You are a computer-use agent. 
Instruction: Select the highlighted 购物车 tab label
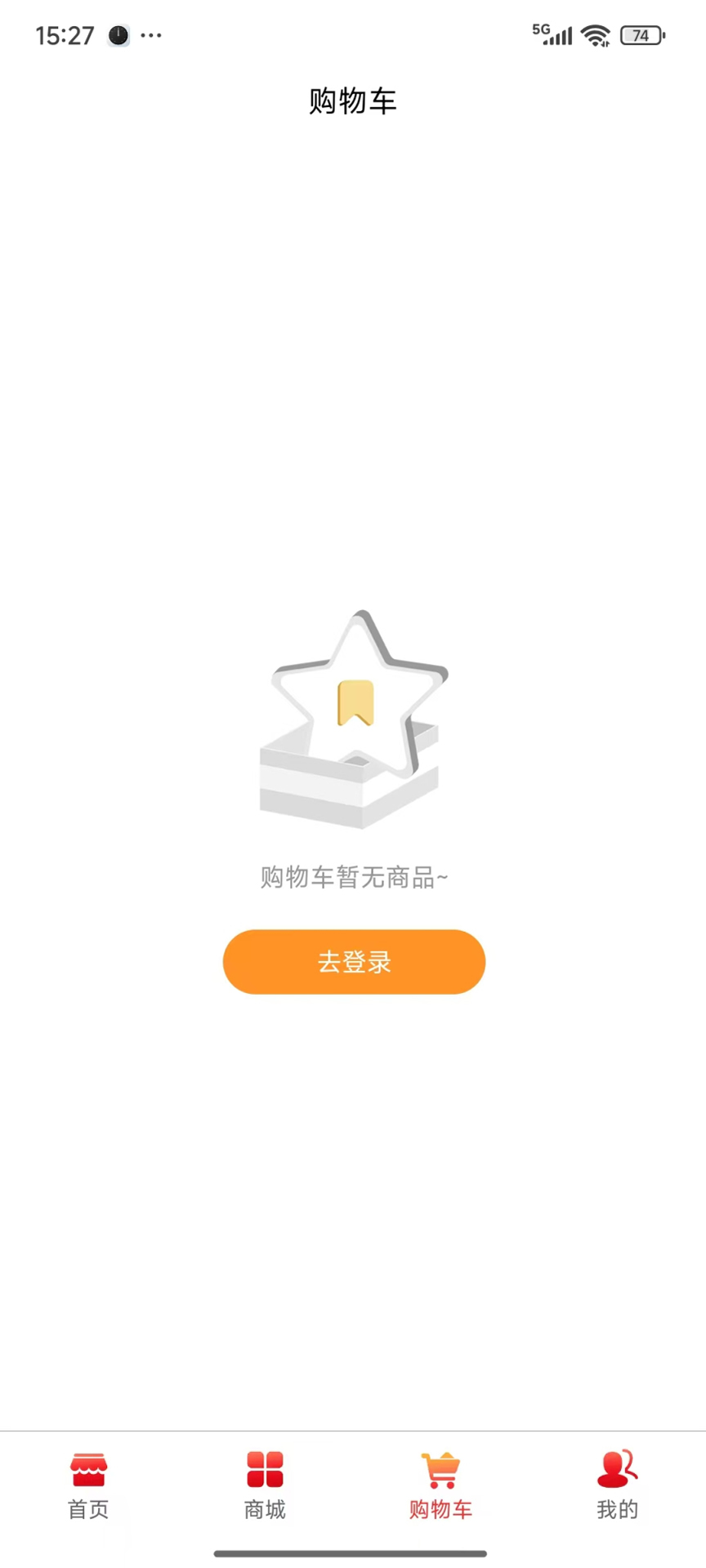tap(440, 1509)
